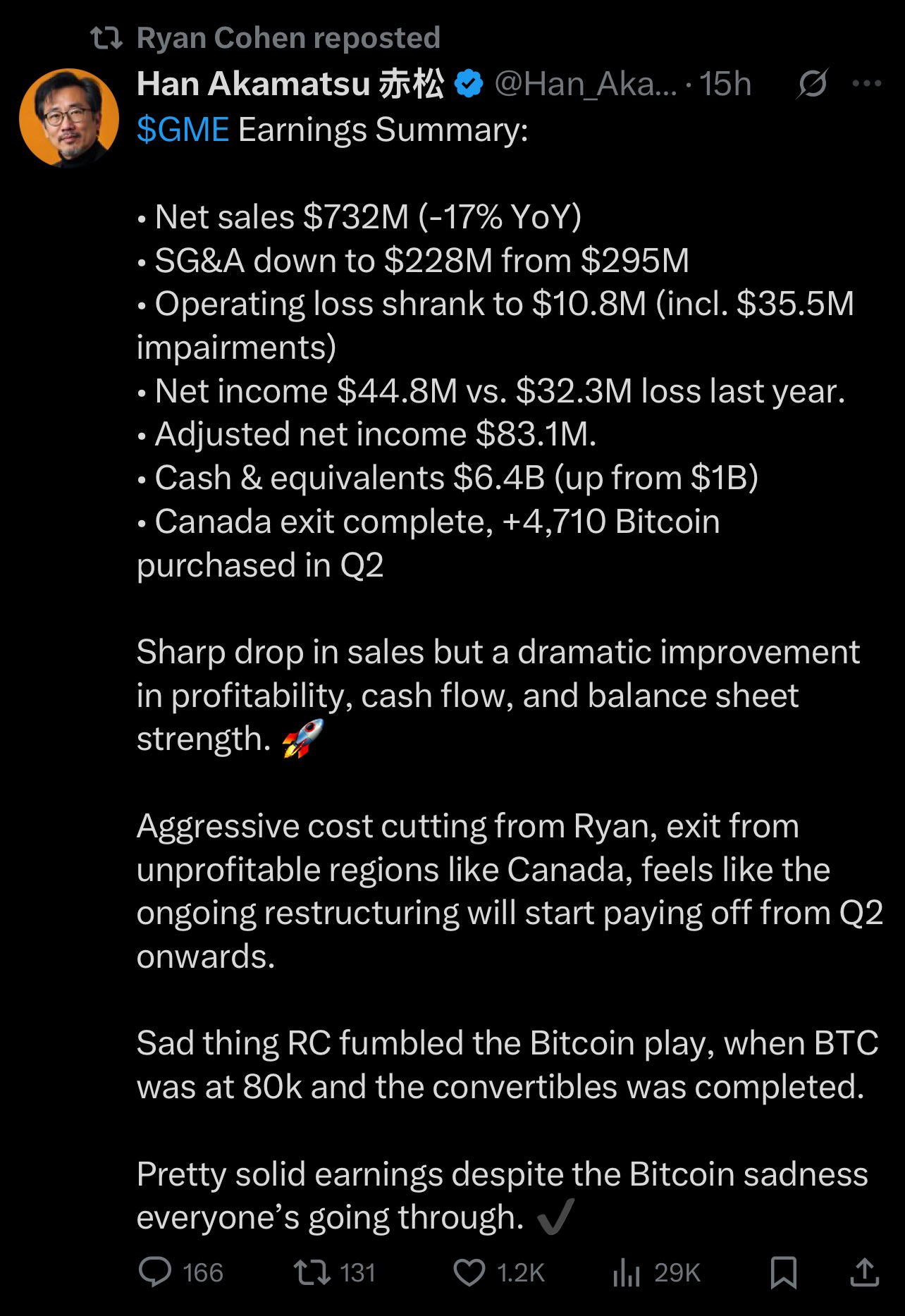The height and width of the screenshot is (1316, 905).
Task: Repost the GME earnings summary
Action: point(312,1272)
